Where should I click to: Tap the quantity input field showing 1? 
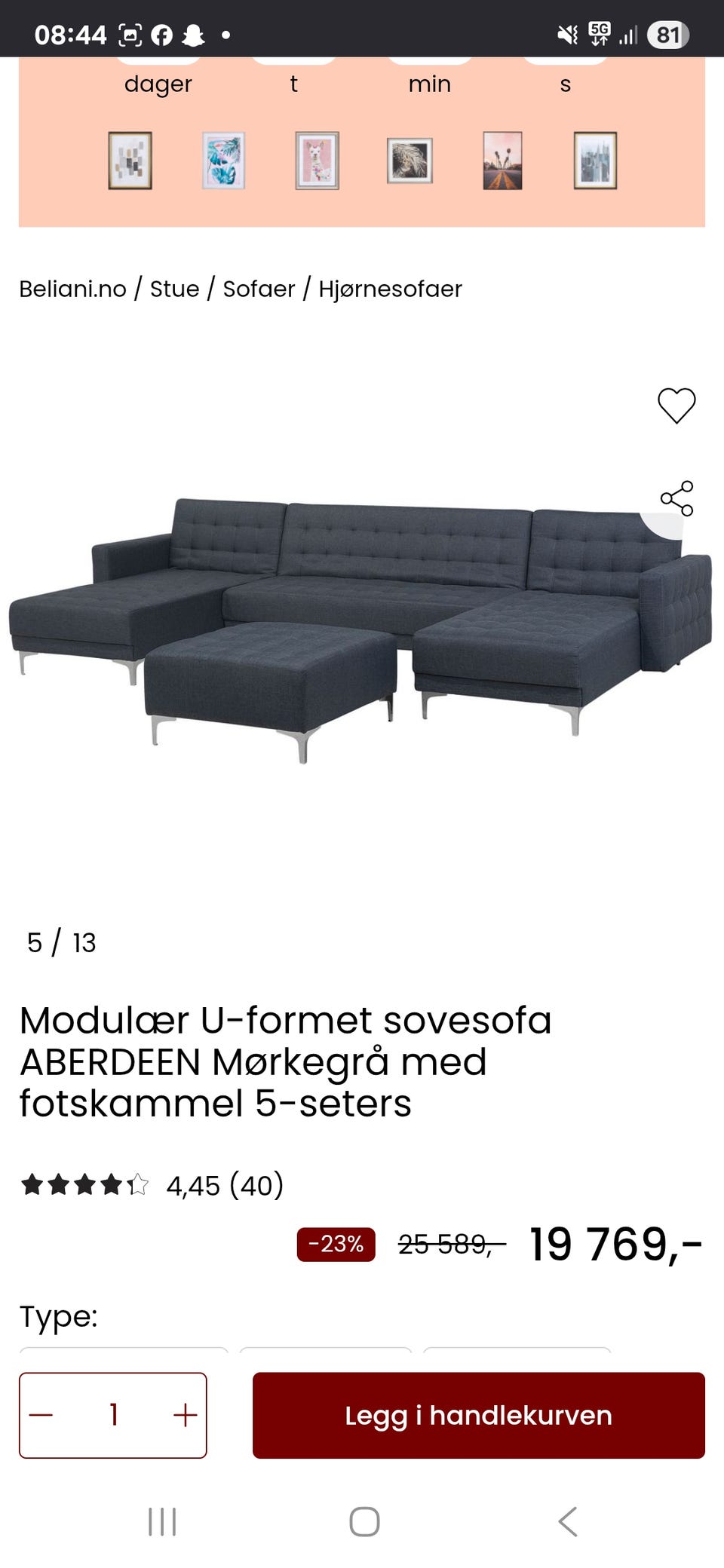tap(113, 1415)
